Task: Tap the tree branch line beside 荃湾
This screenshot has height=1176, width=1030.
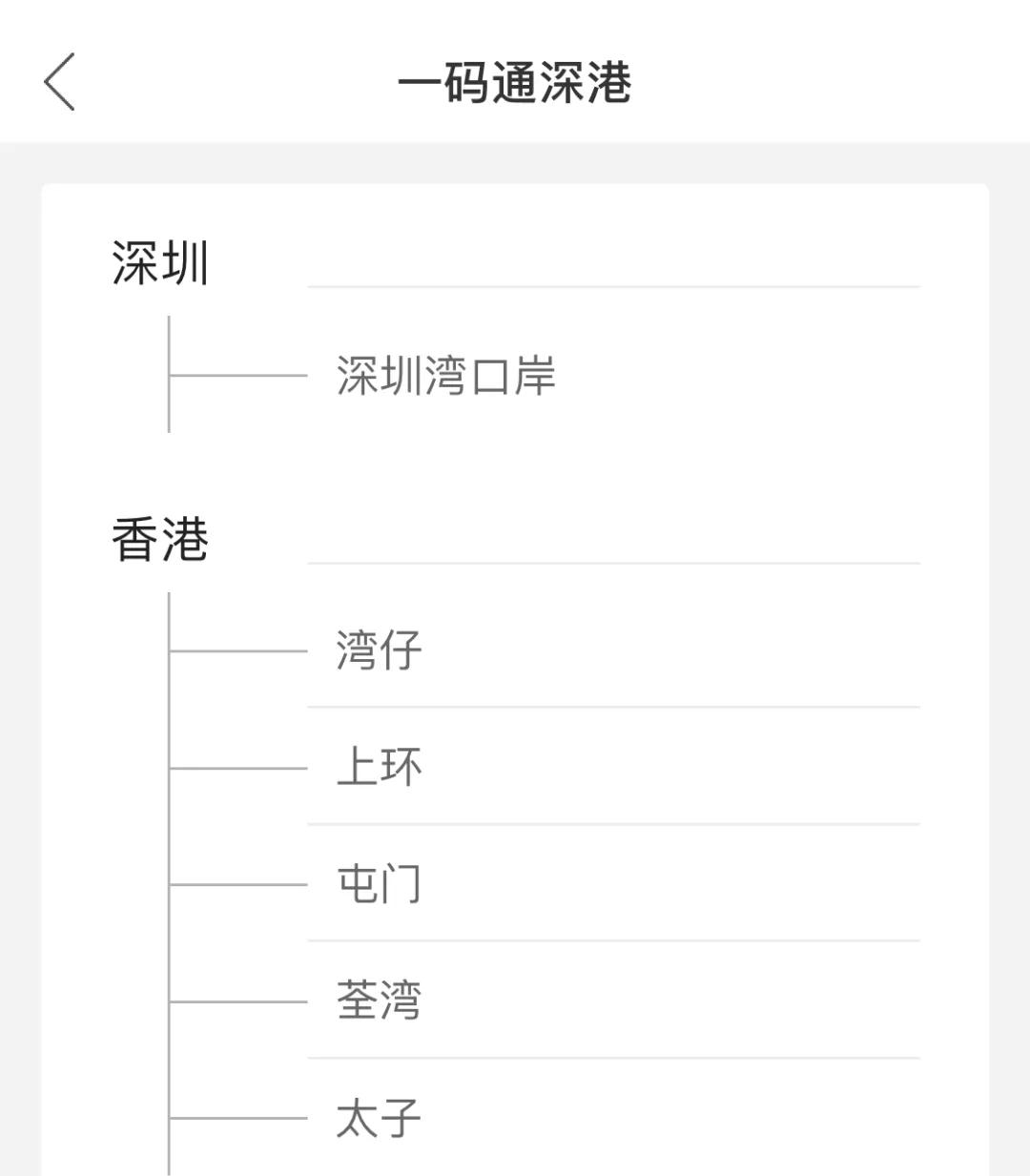Action: (x=237, y=1001)
